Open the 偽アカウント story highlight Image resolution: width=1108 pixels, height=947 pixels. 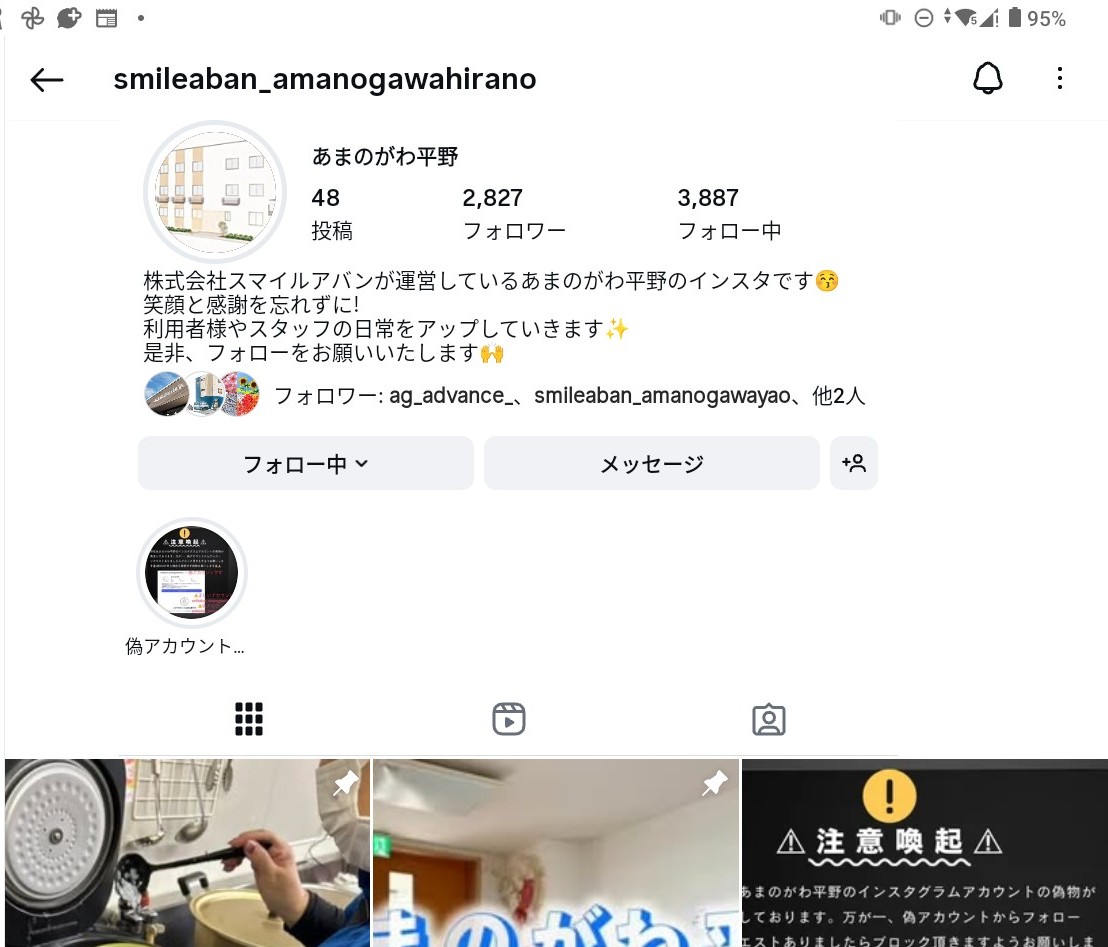click(x=191, y=574)
